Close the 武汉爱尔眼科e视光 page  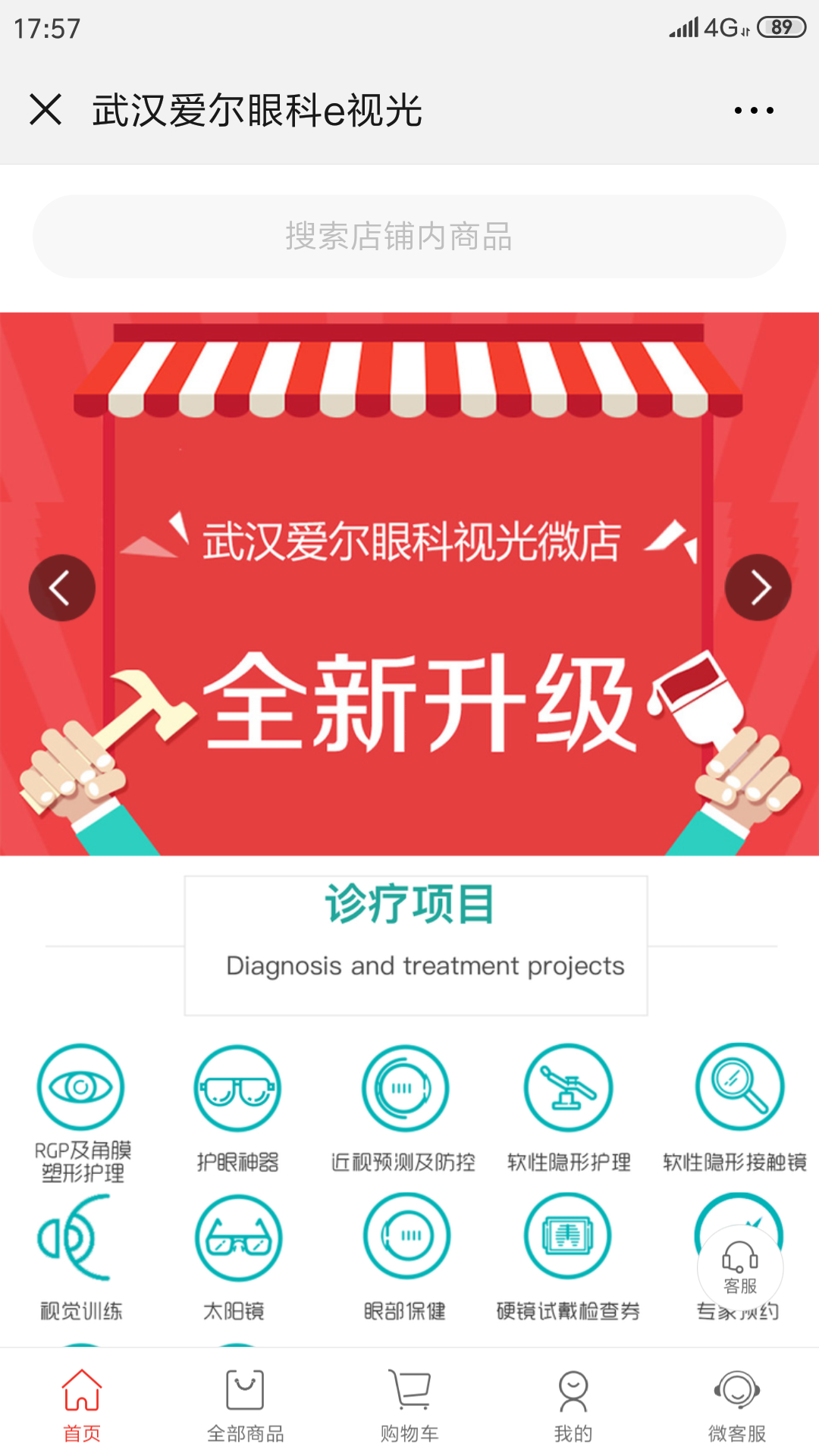coord(45,110)
